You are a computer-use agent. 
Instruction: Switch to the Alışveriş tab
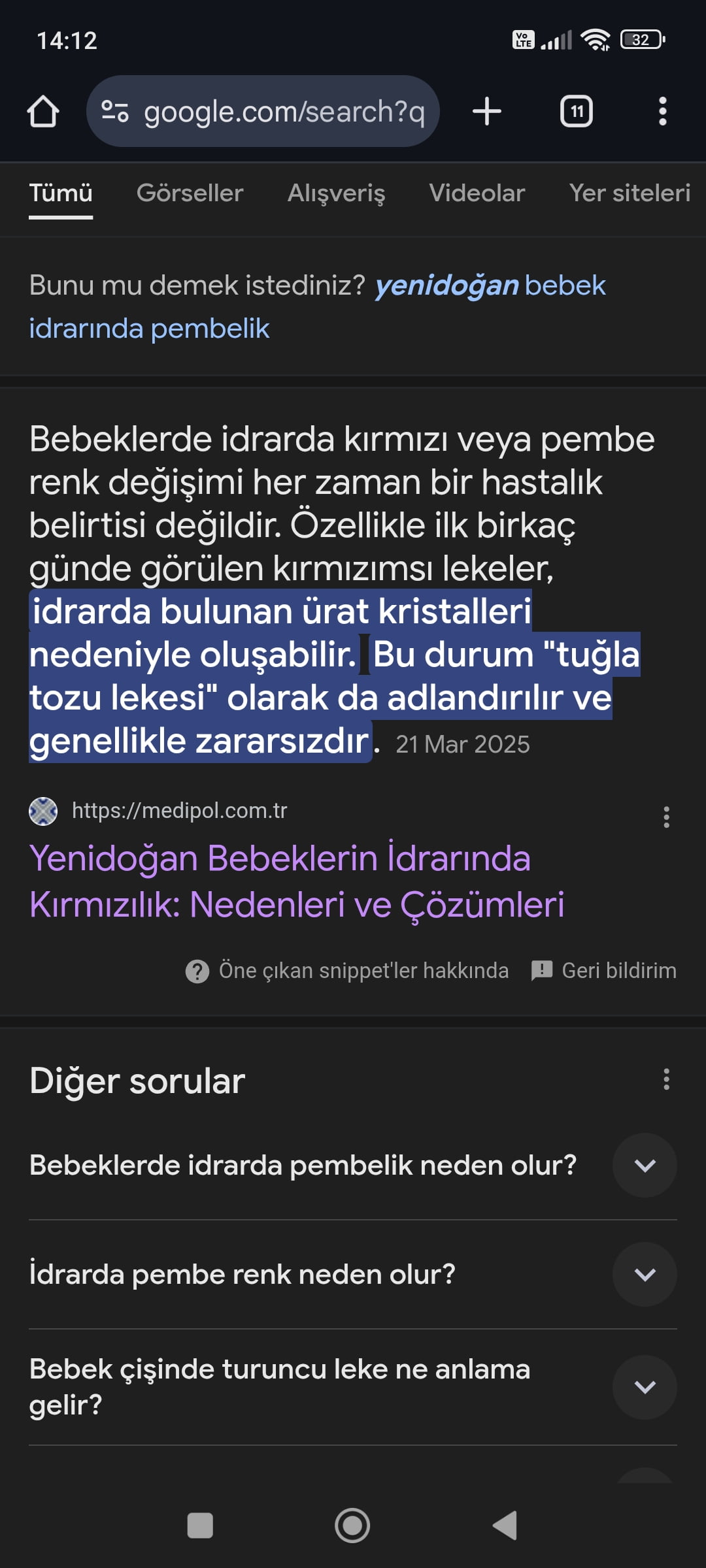(336, 193)
